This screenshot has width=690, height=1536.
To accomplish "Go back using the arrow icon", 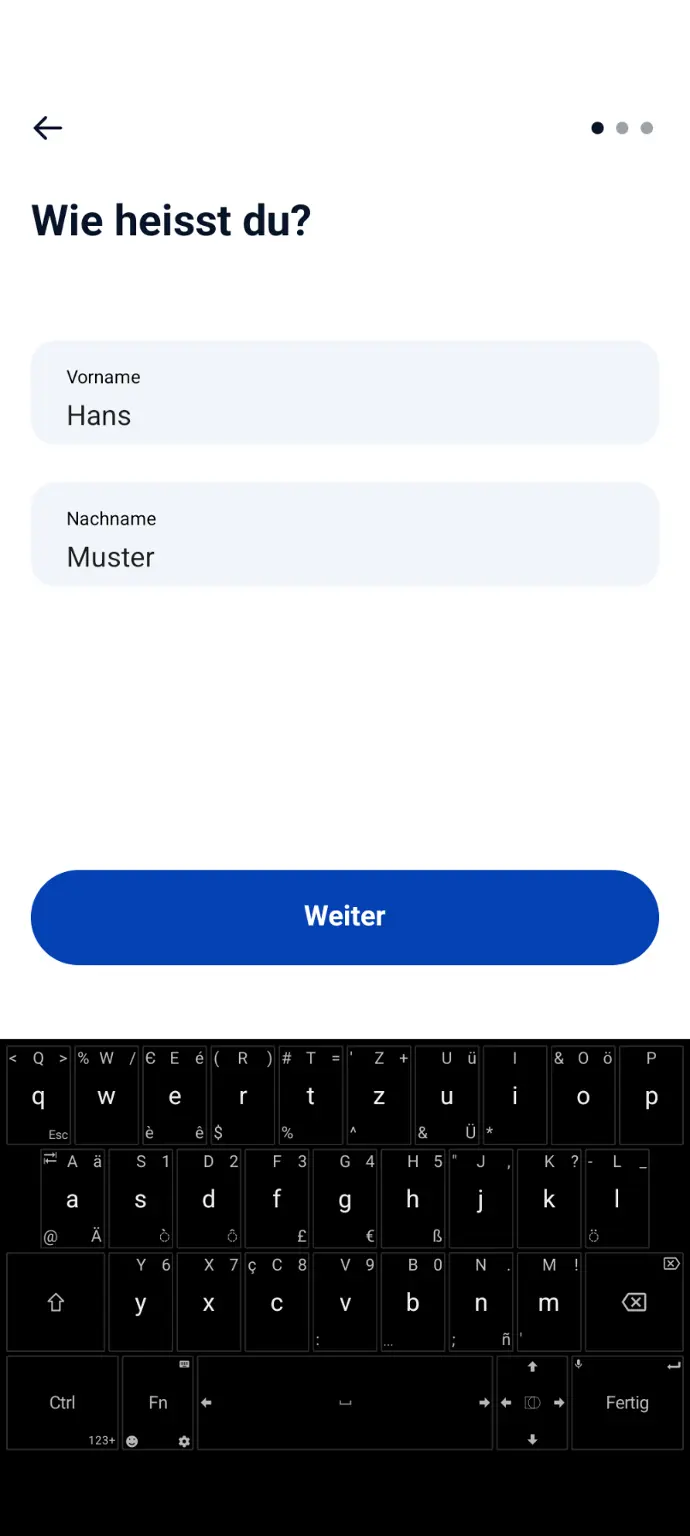I will [x=48, y=128].
